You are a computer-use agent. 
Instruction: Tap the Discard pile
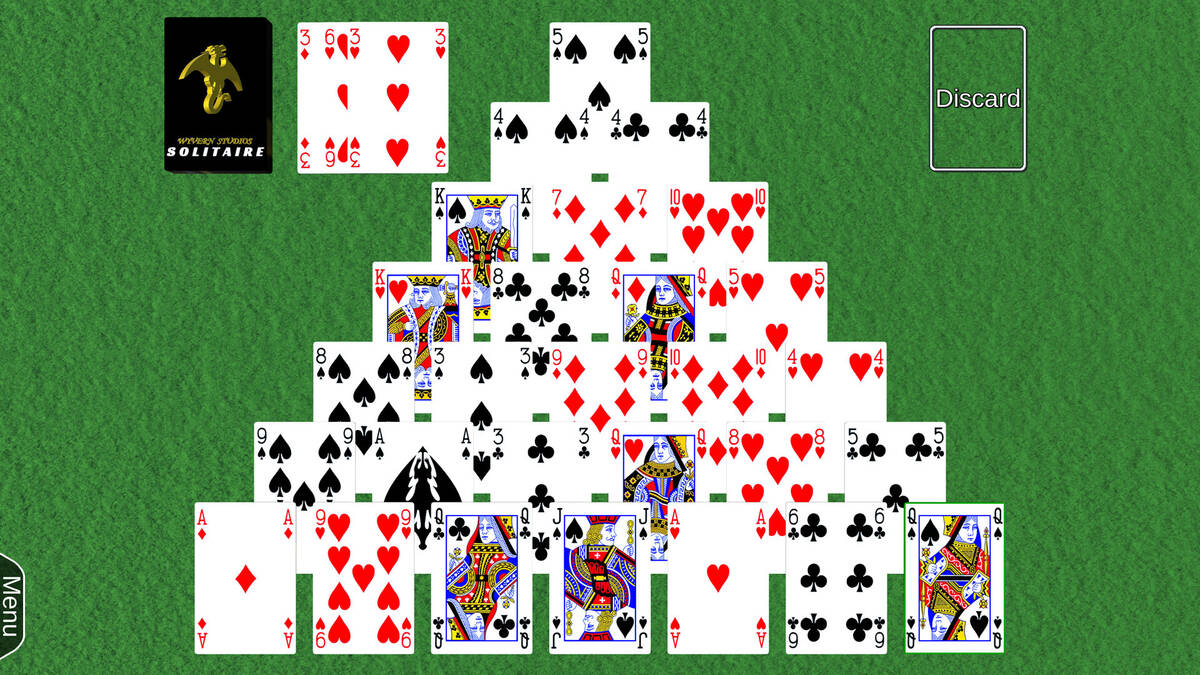tap(977, 98)
